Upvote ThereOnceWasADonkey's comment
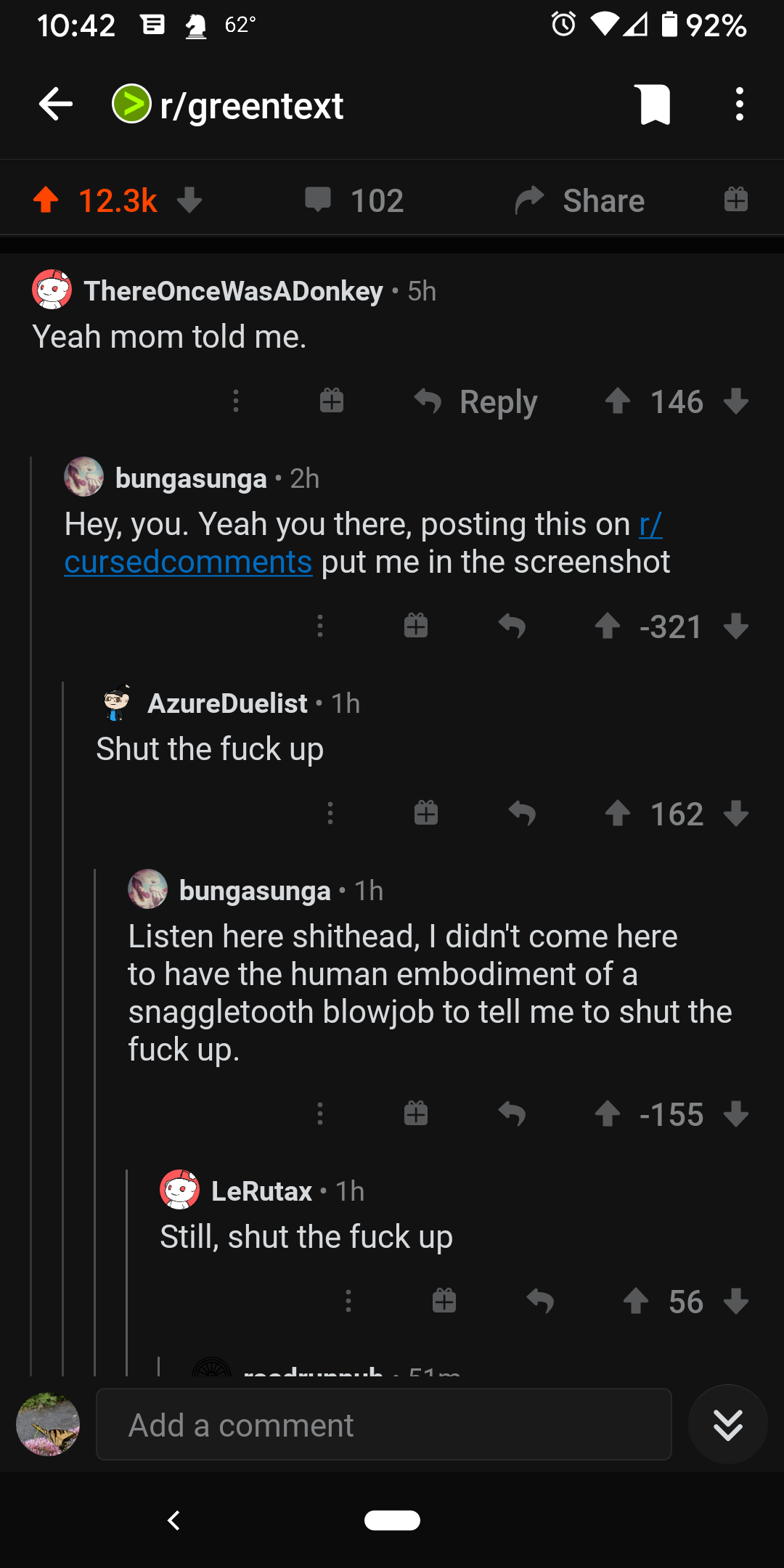This screenshot has height=1568, width=784. 618,401
